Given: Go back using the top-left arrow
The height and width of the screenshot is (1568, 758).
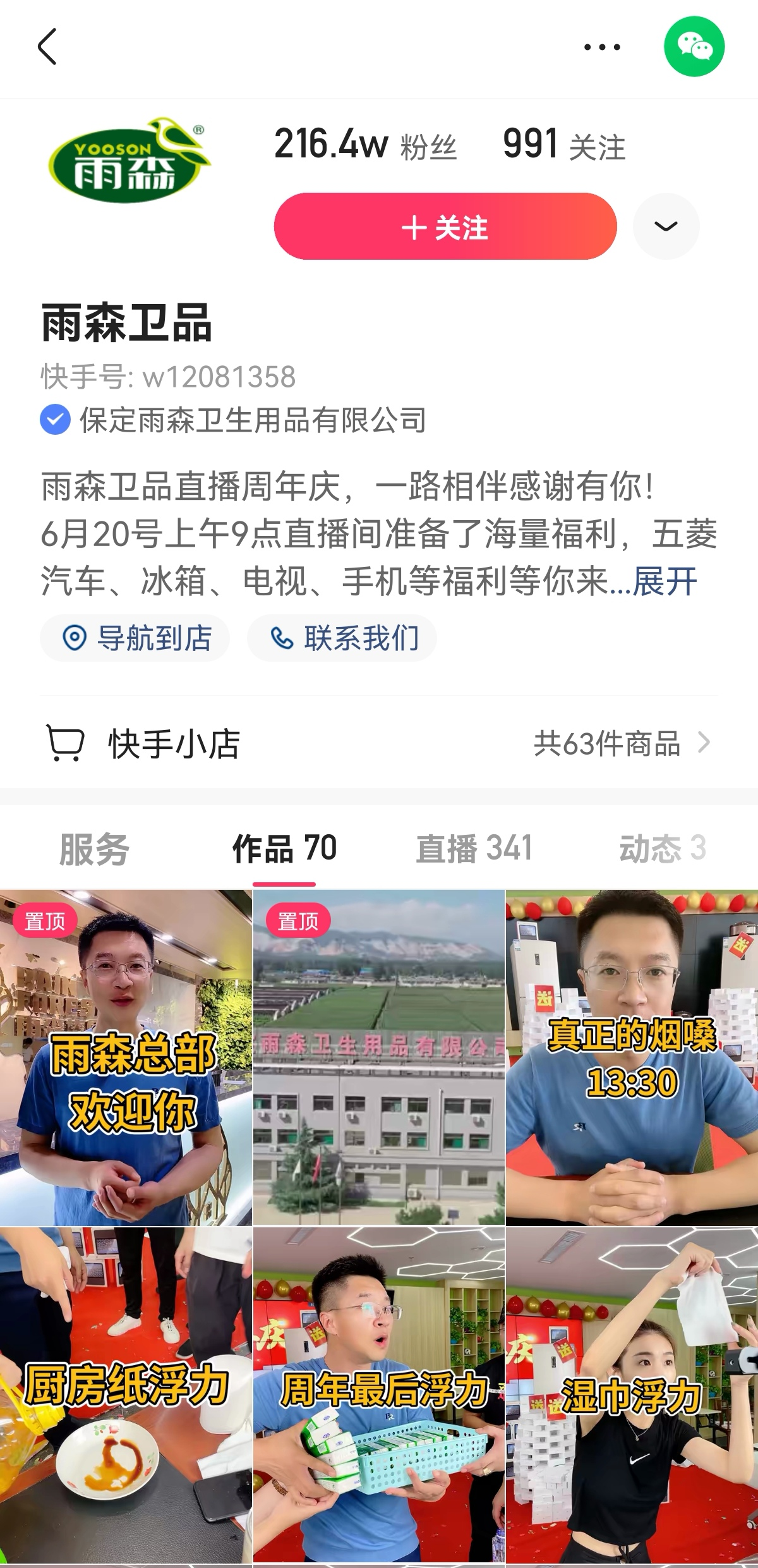Looking at the screenshot, I should [x=47, y=47].
